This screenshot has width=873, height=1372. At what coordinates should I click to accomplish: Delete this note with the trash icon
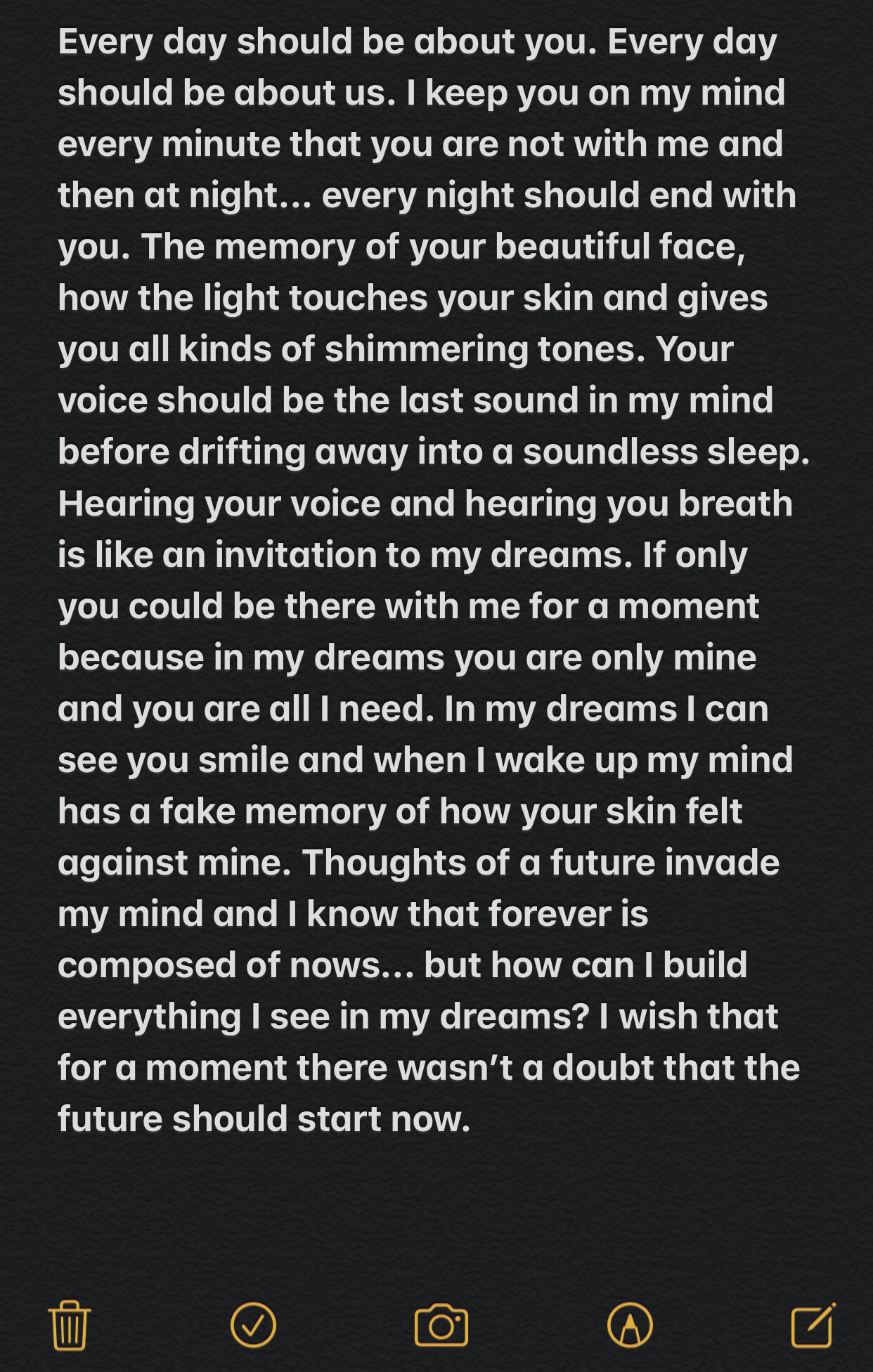point(70,1324)
